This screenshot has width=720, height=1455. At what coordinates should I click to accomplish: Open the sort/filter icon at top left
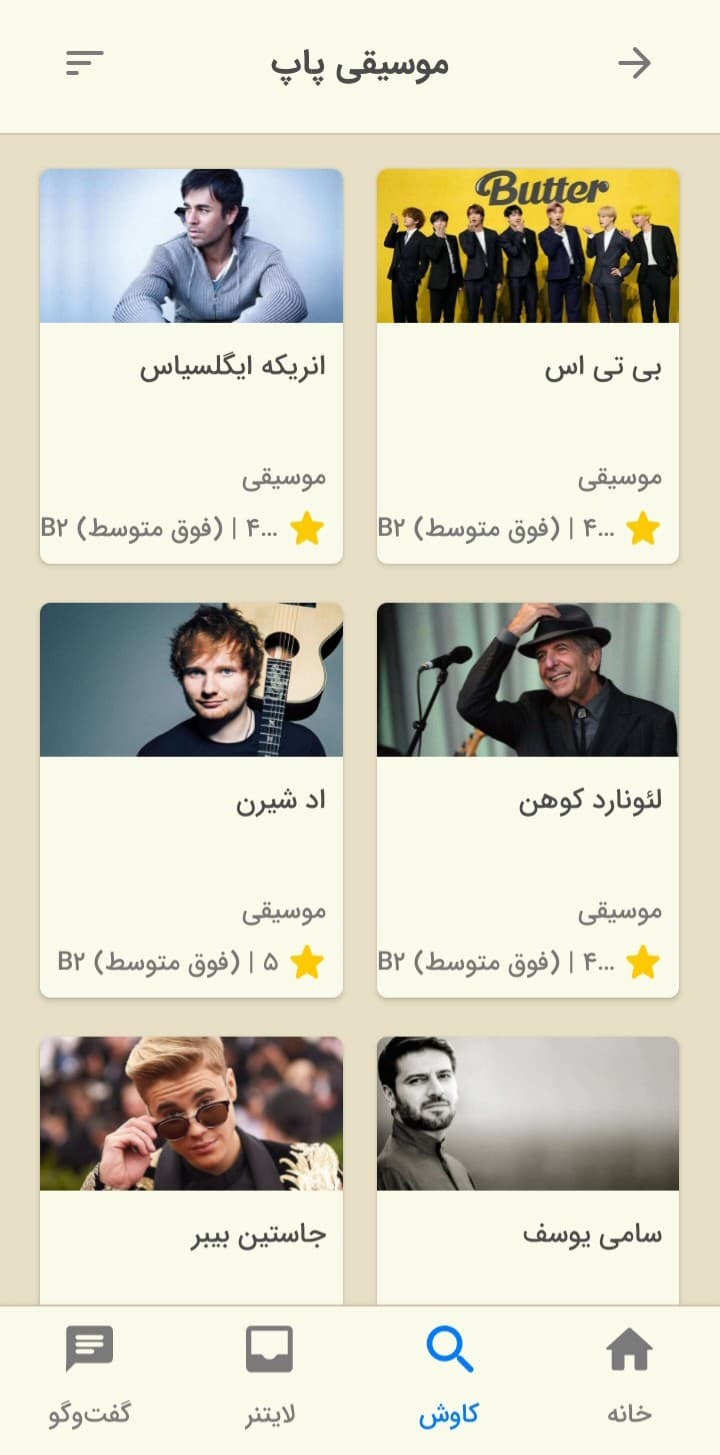tap(82, 63)
